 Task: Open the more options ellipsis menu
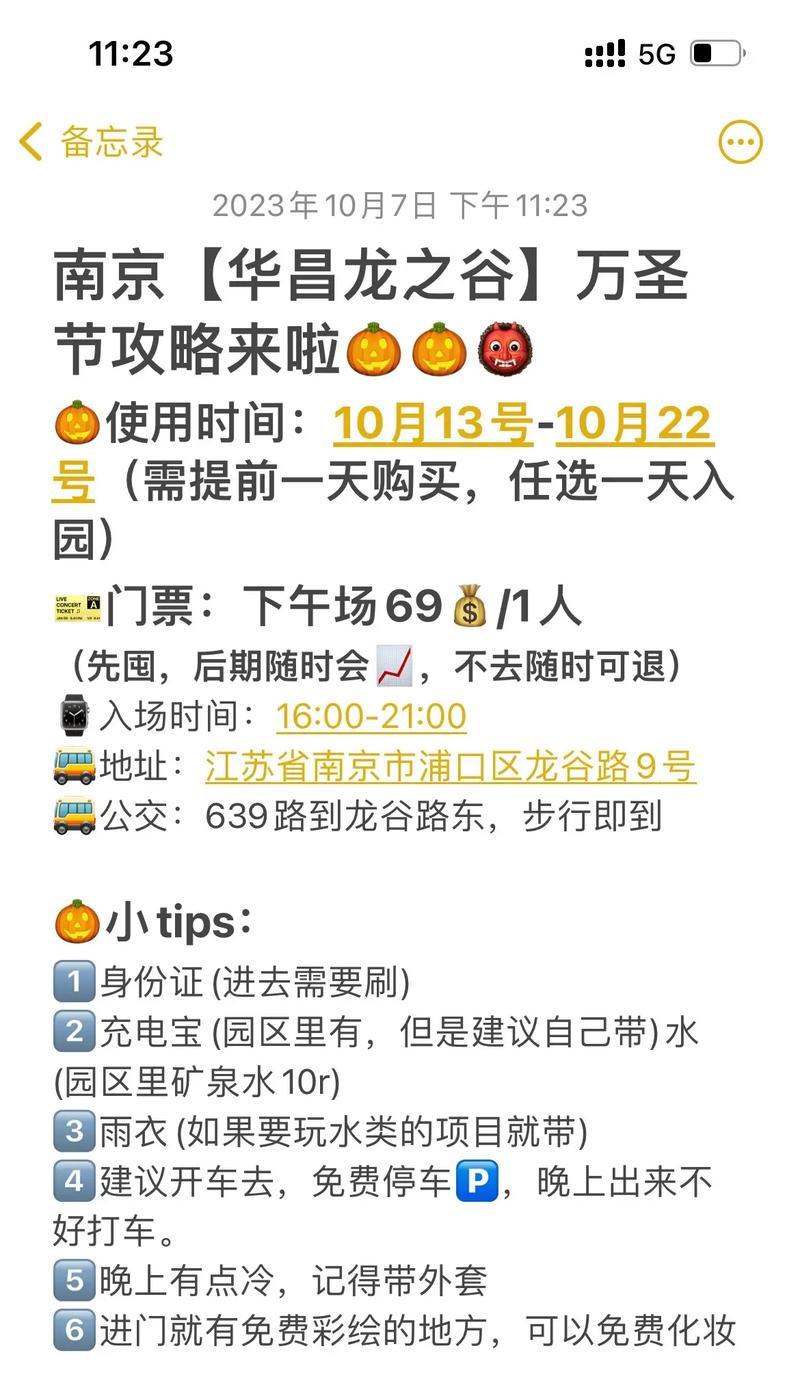click(x=740, y=142)
